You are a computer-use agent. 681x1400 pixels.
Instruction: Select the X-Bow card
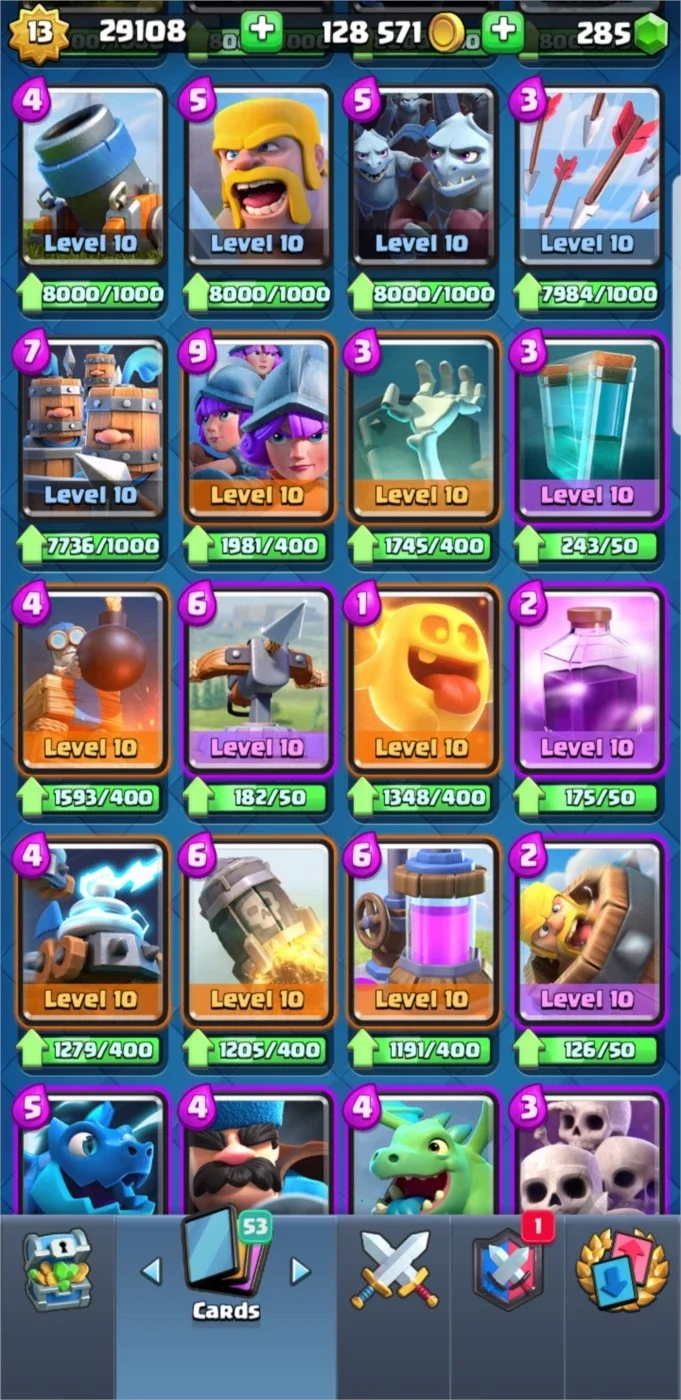coord(258,681)
